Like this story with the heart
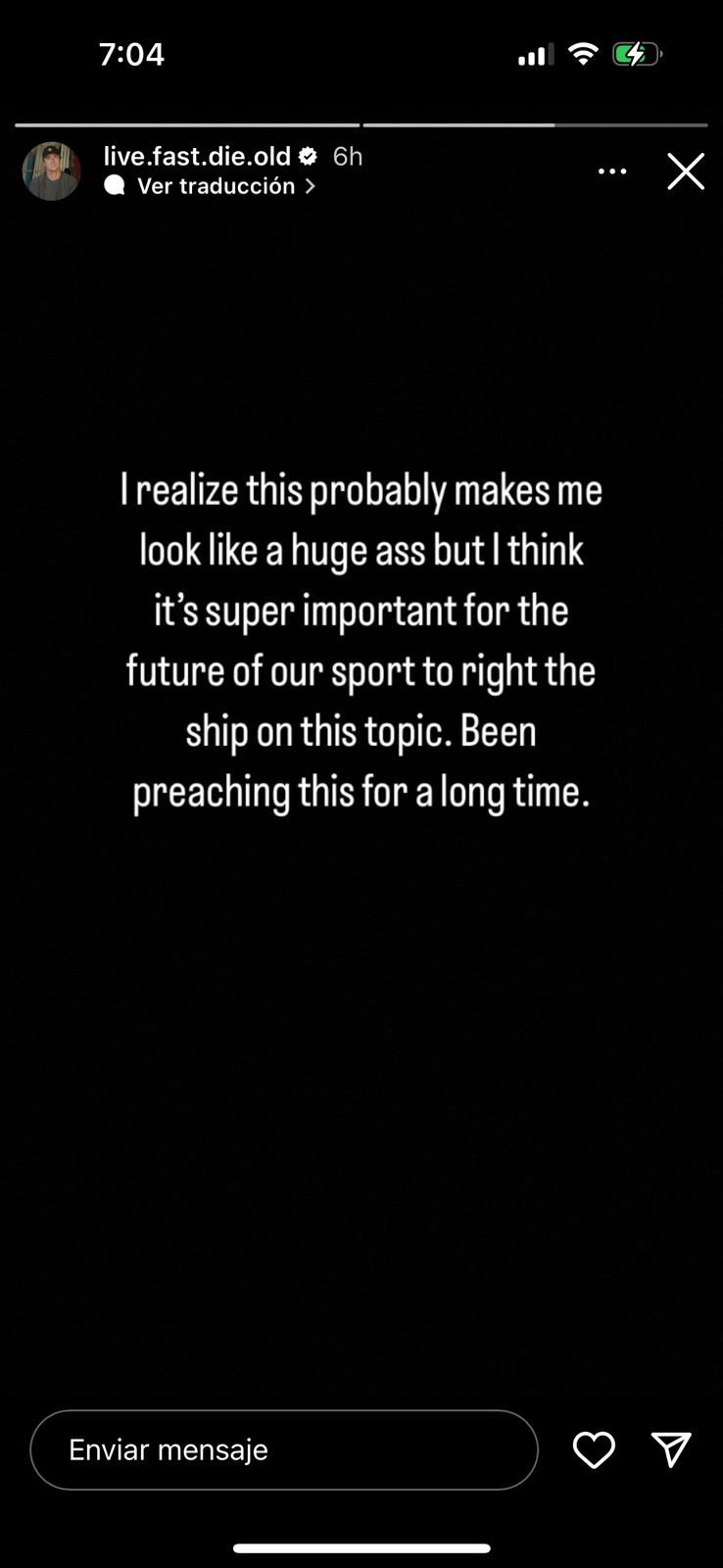Viewport: 723px width, 1568px height. 594,1449
